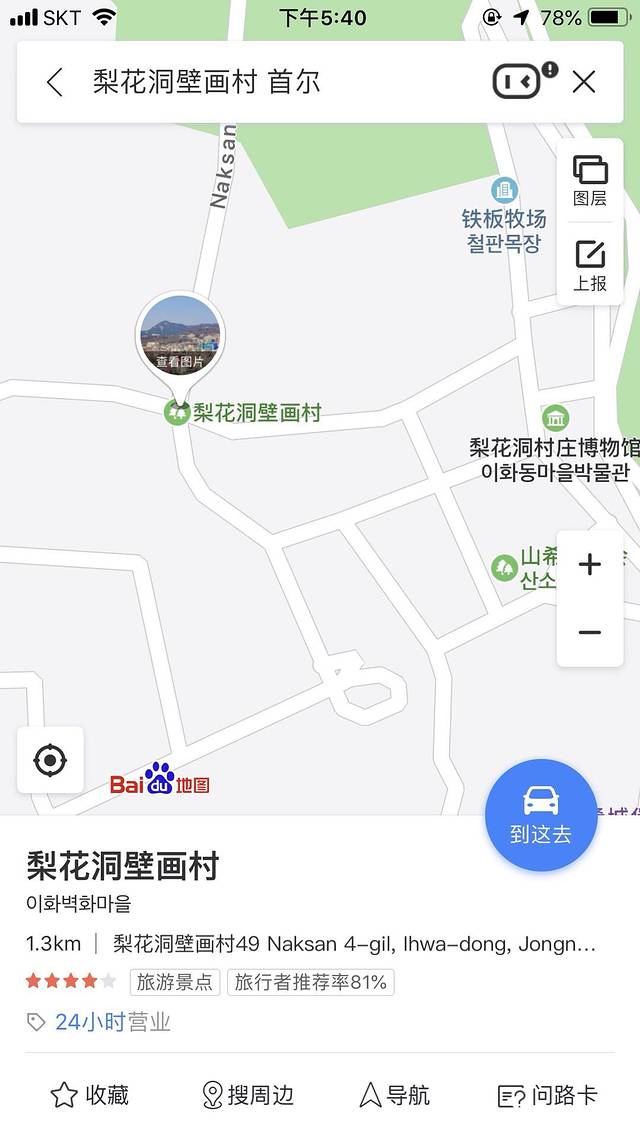Open the 梨花洞壁画村 place details
The height and width of the screenshot is (1137, 640).
(x=122, y=866)
